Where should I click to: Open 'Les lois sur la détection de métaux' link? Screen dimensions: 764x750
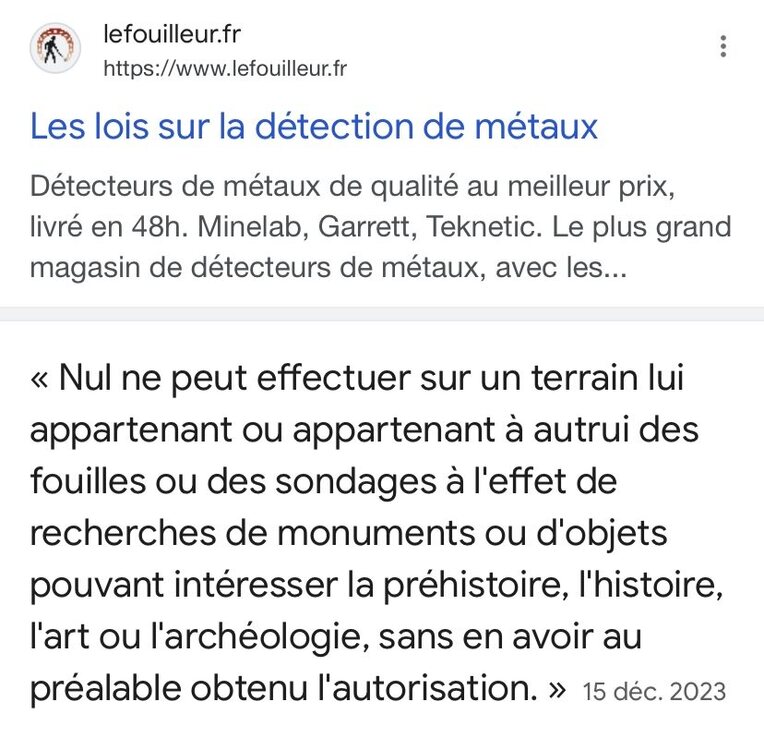(313, 126)
